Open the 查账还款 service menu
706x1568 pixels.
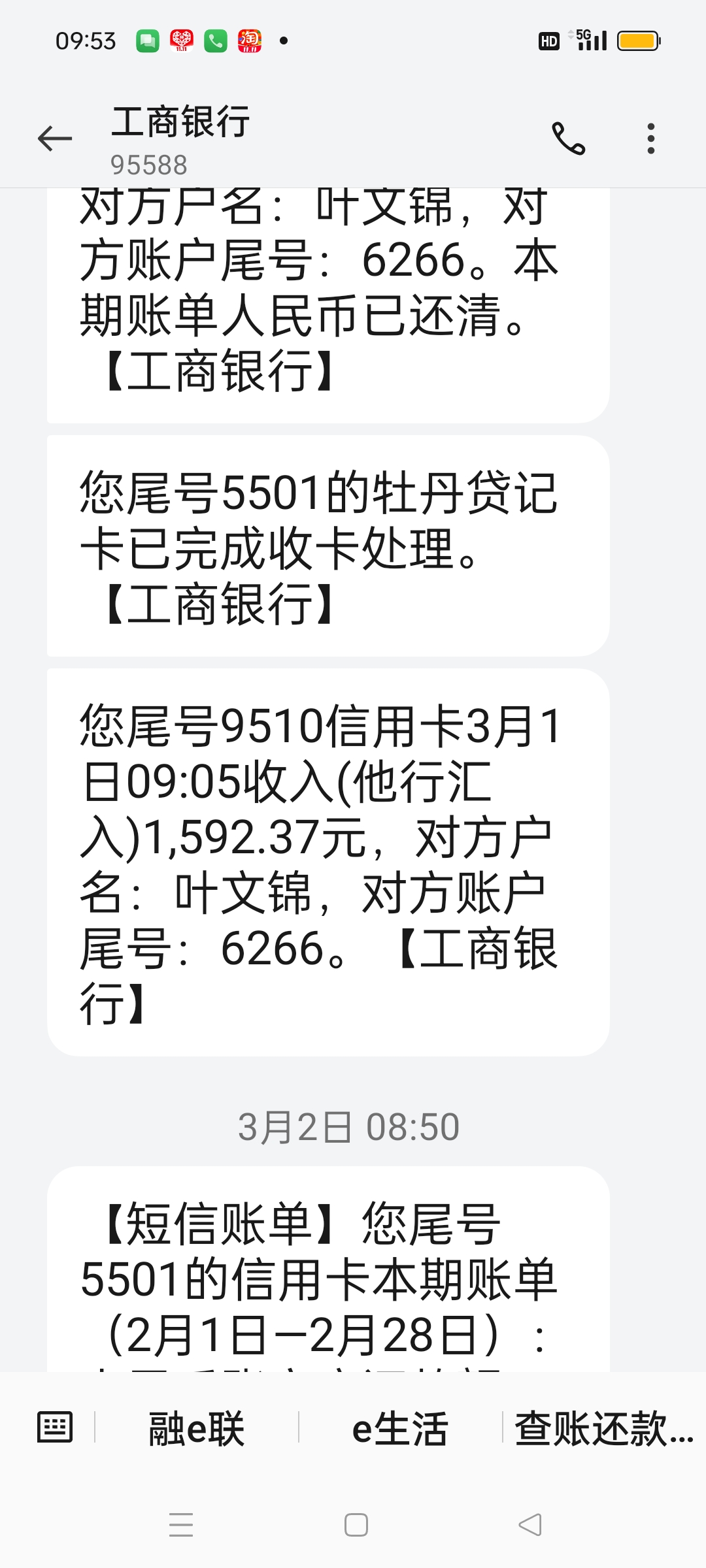pyautogui.click(x=603, y=1428)
